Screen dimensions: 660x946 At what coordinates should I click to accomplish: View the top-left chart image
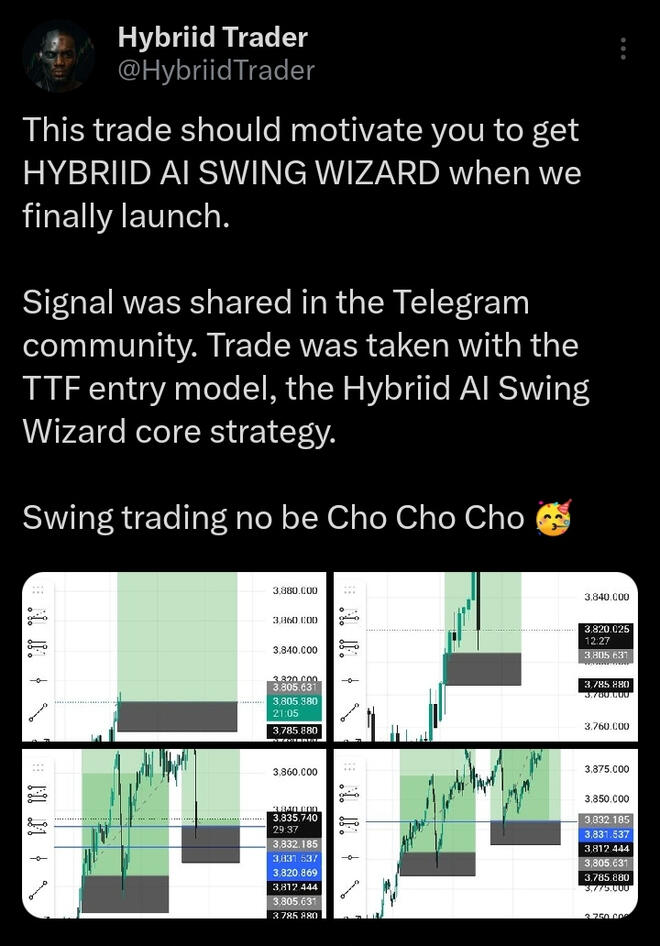point(174,656)
